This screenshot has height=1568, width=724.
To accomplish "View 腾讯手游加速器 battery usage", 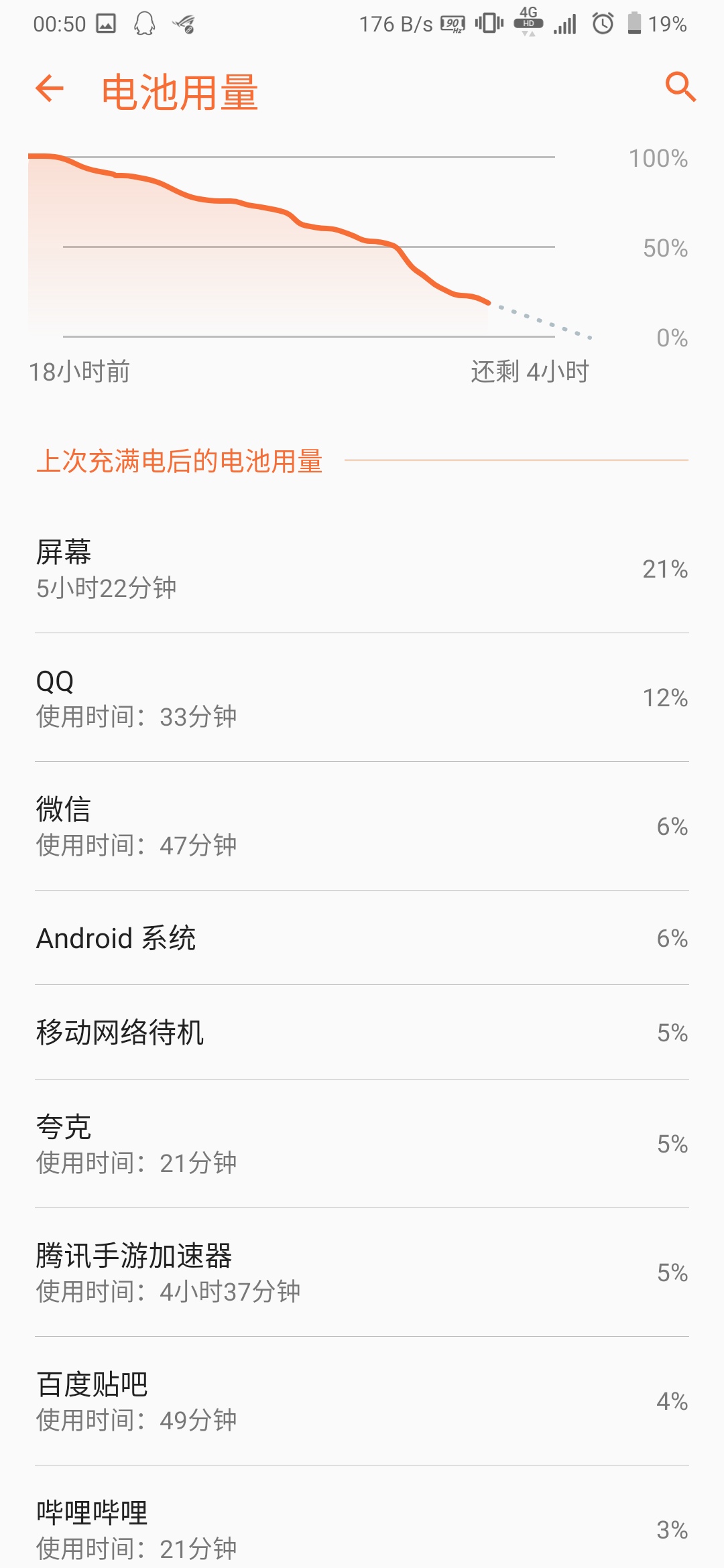I will tap(362, 1272).
